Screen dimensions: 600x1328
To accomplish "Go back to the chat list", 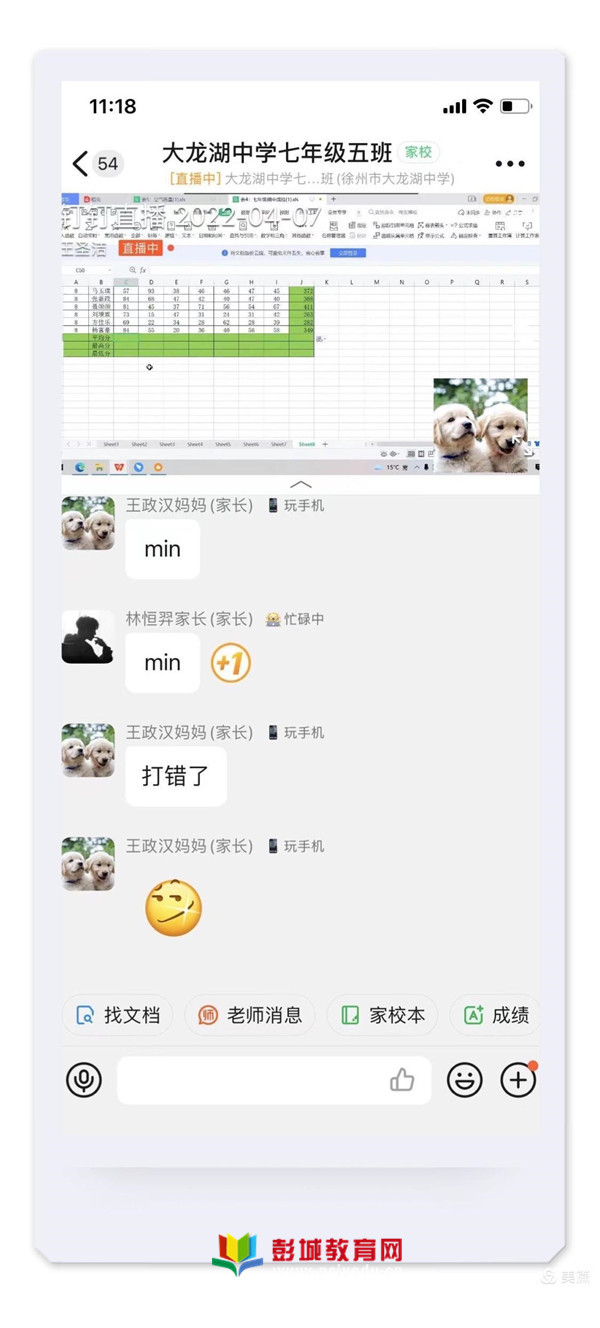I will tap(81, 164).
